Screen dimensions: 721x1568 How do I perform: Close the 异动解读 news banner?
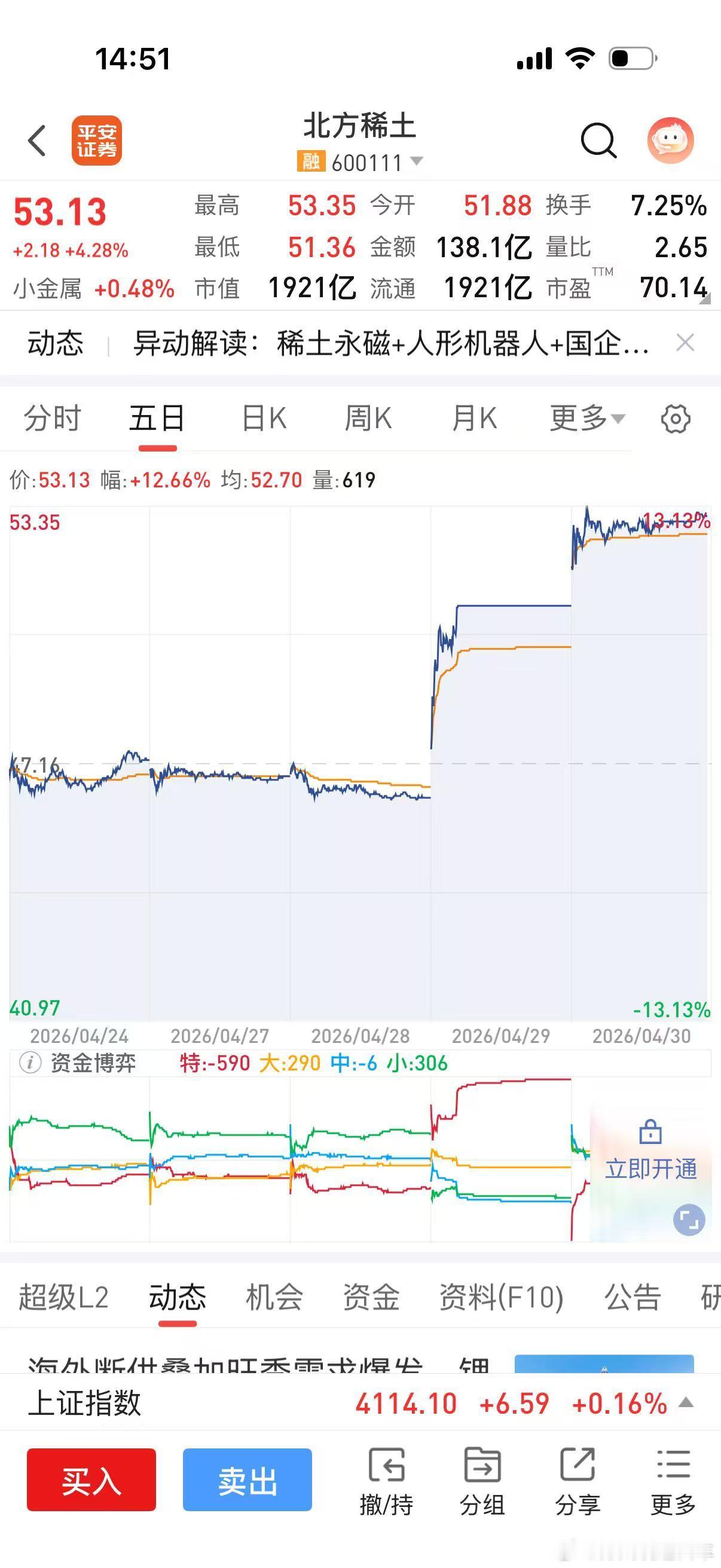(686, 343)
